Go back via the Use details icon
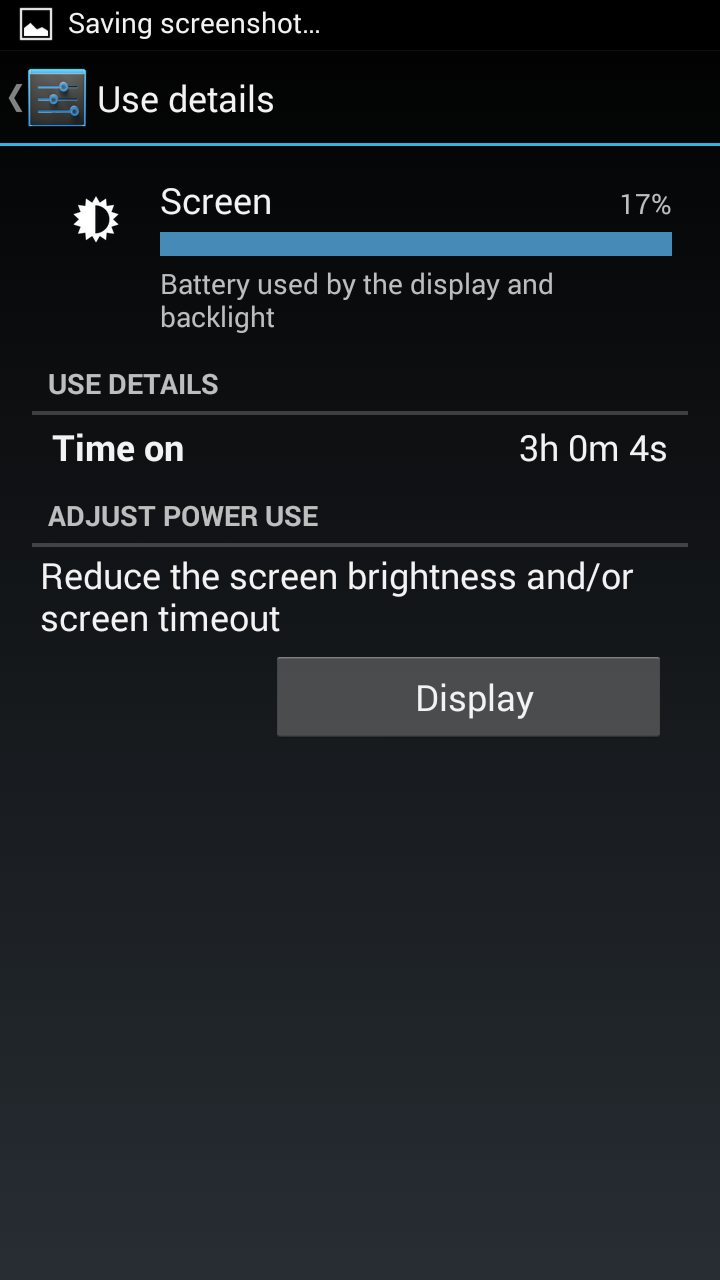Image resolution: width=720 pixels, height=1280 pixels. [55, 98]
